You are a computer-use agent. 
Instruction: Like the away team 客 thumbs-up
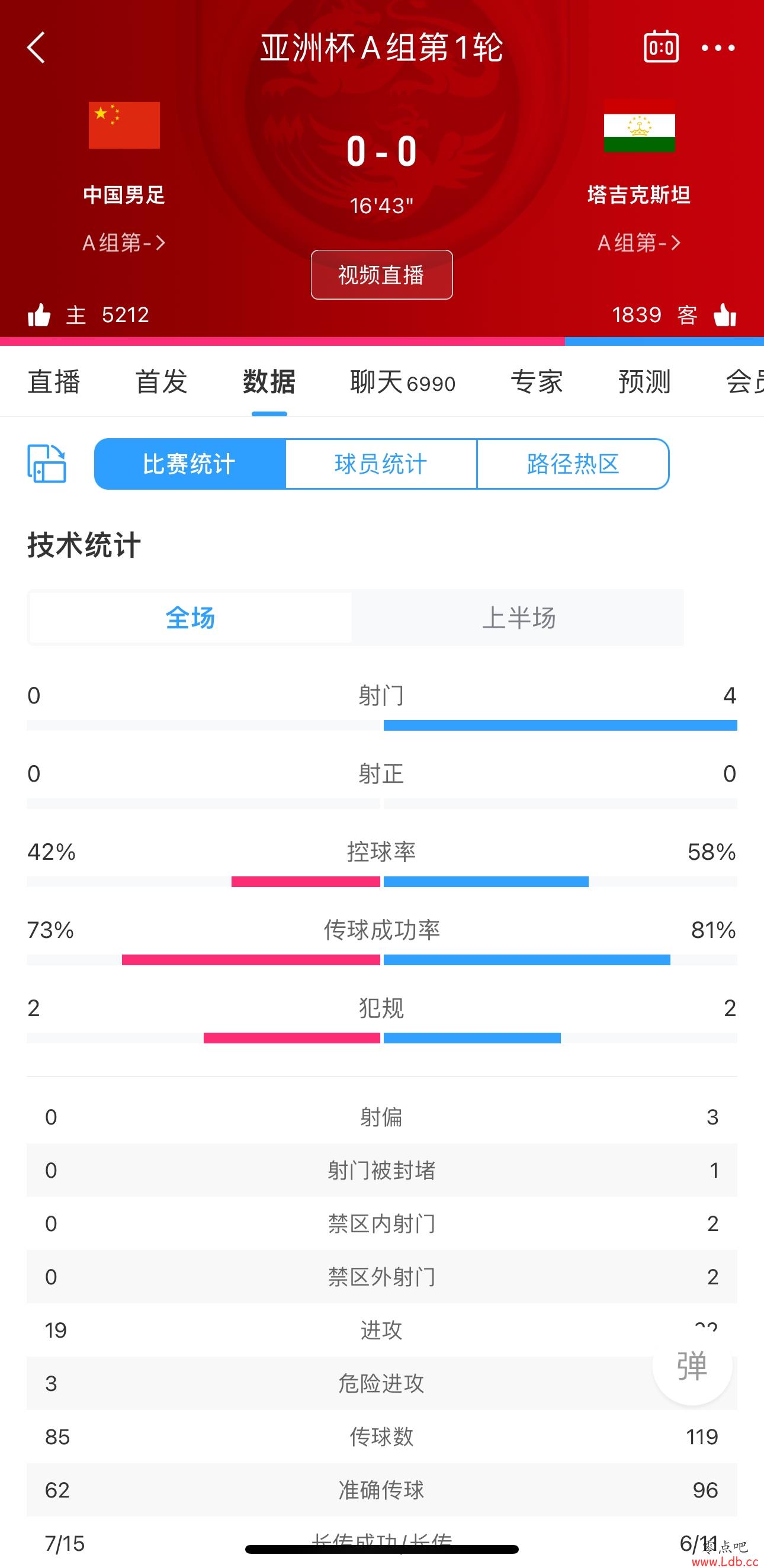[x=725, y=315]
